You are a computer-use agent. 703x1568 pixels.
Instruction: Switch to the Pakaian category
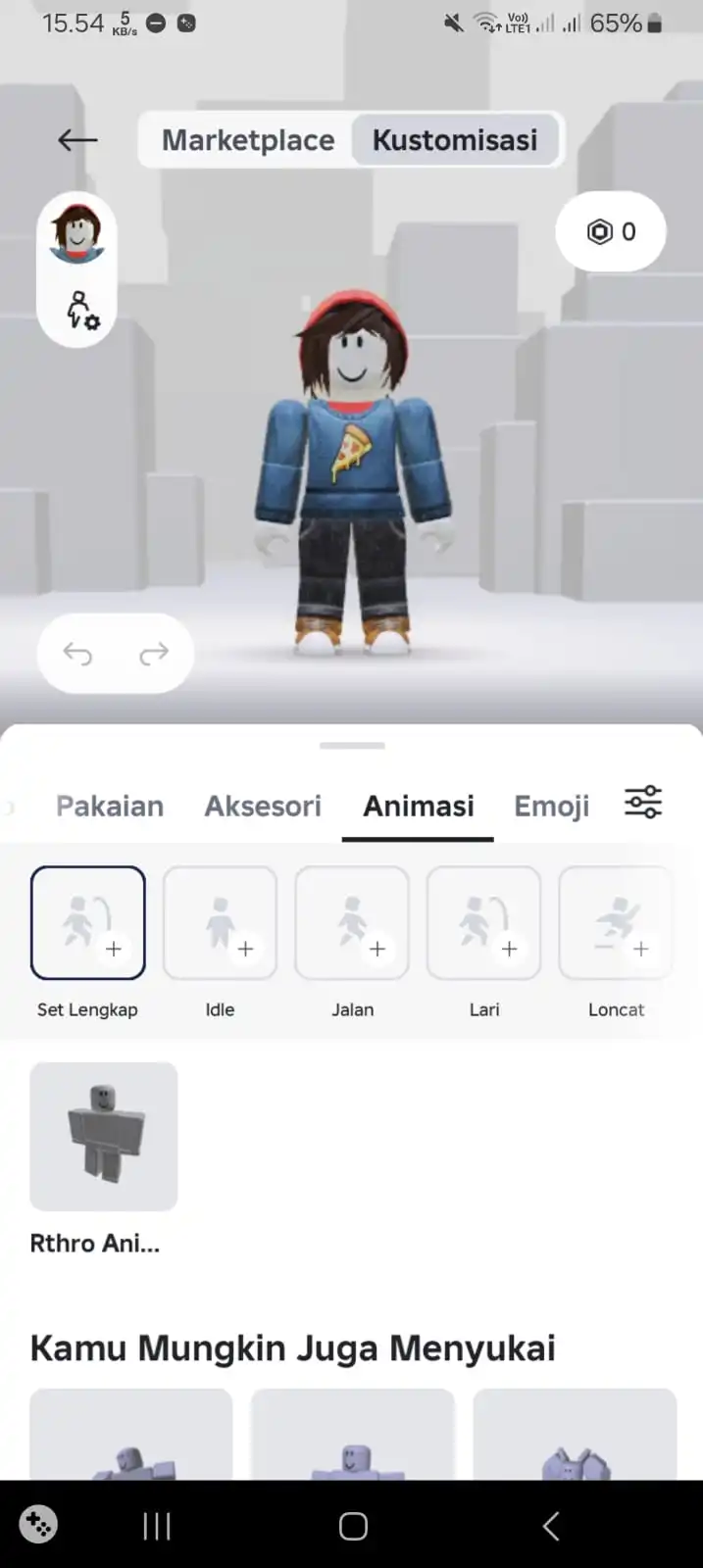click(110, 806)
